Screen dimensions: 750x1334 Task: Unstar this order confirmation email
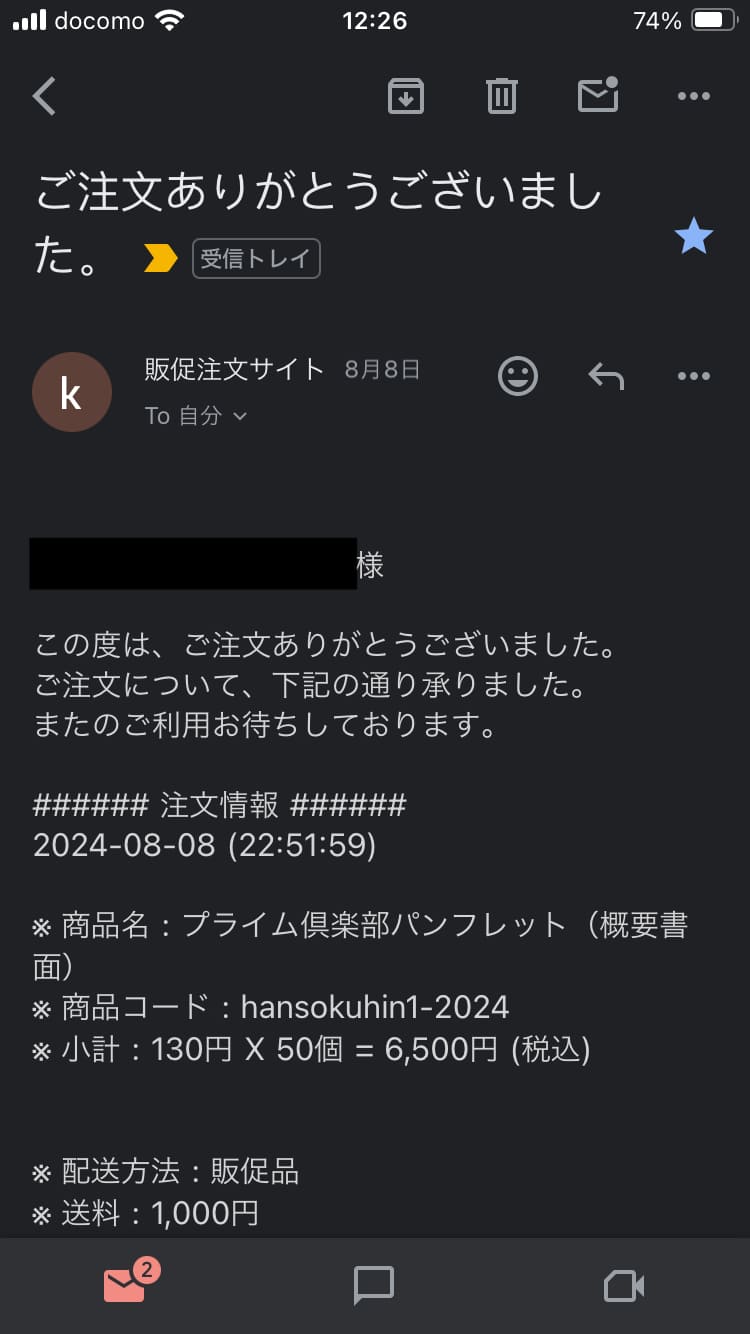pos(693,237)
